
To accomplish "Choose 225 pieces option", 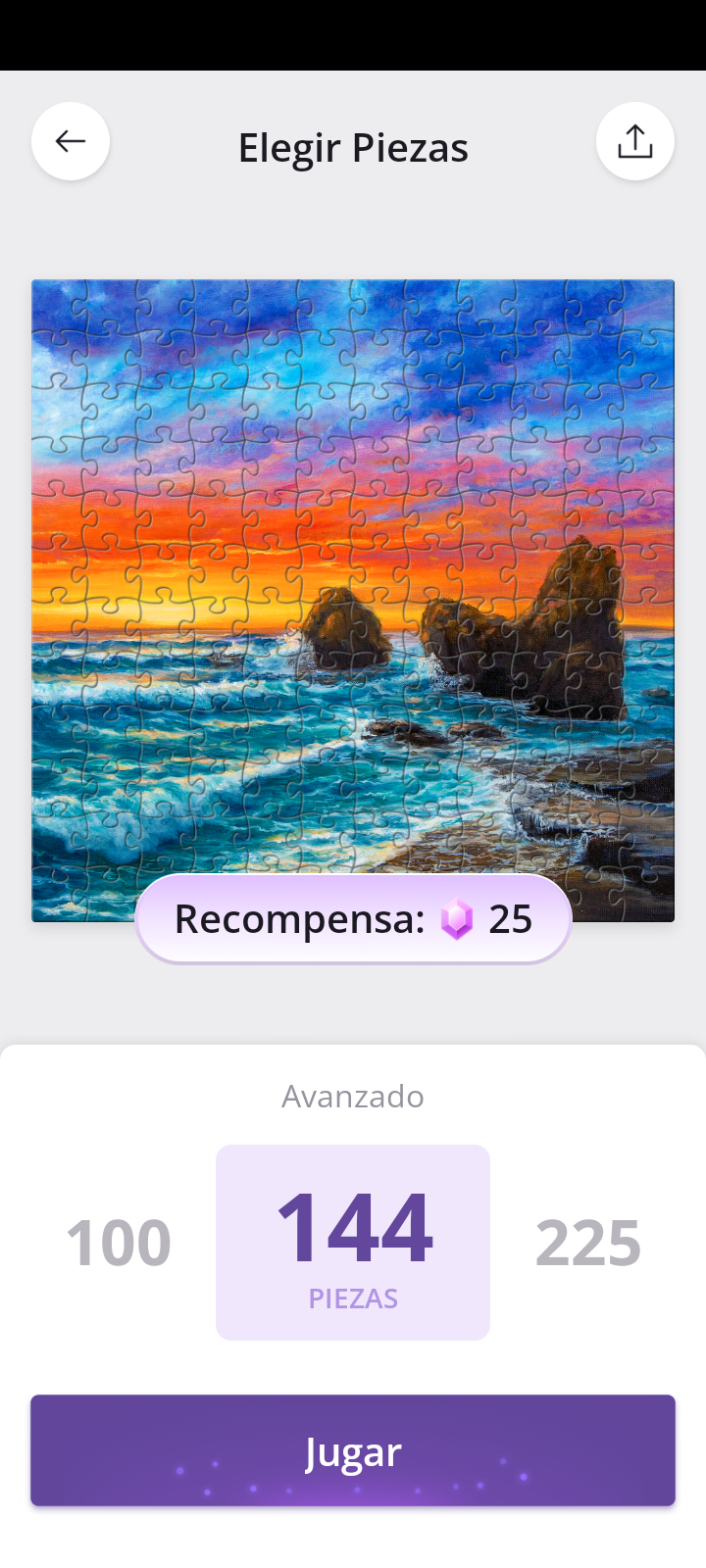I will (x=588, y=1243).
